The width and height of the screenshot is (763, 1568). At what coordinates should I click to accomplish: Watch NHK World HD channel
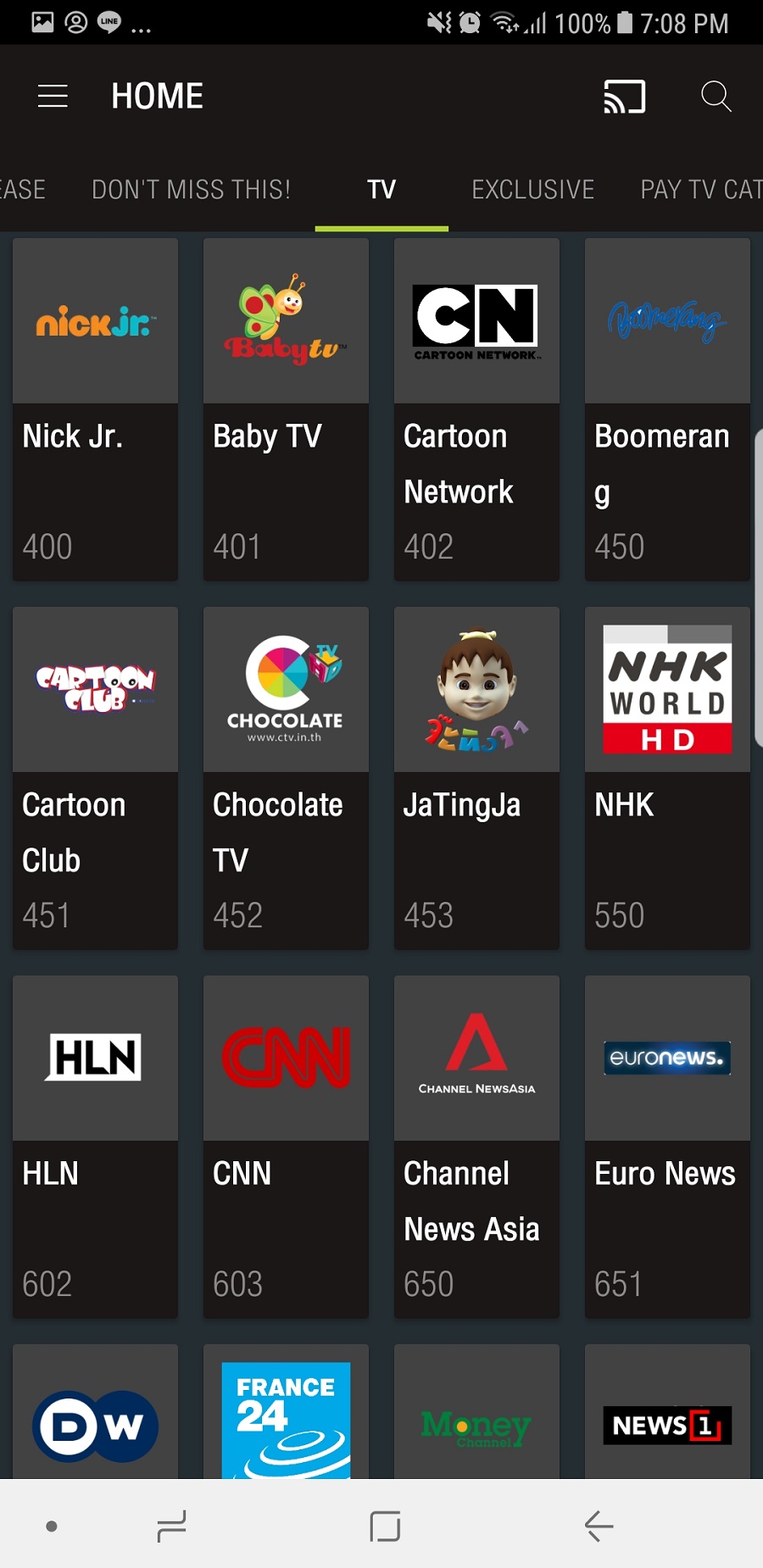click(667, 777)
